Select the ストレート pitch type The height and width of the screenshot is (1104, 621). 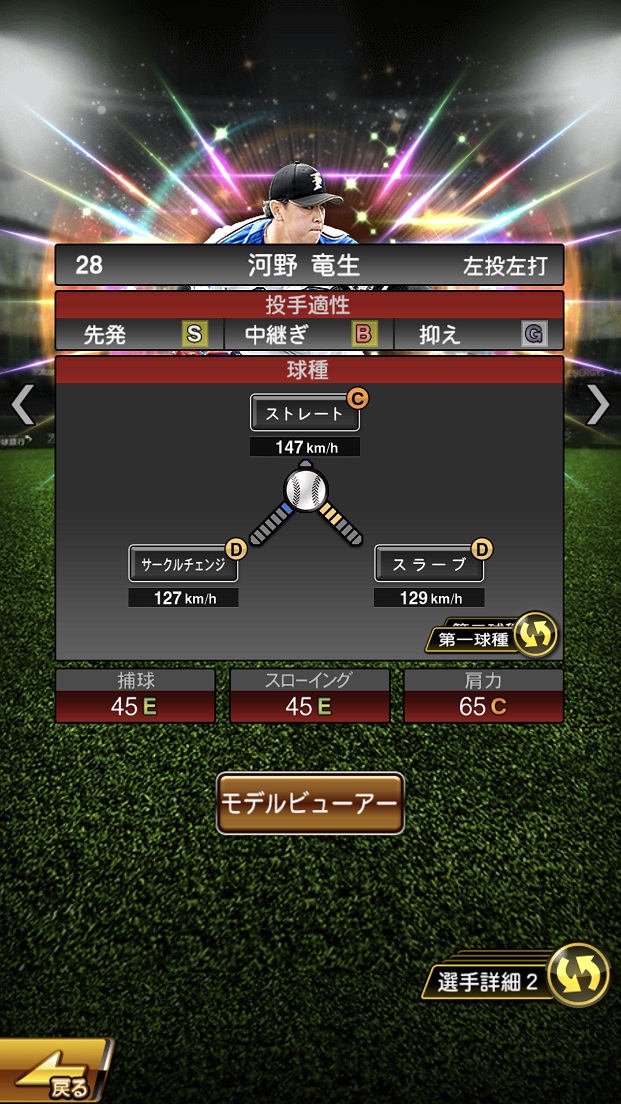point(304,412)
